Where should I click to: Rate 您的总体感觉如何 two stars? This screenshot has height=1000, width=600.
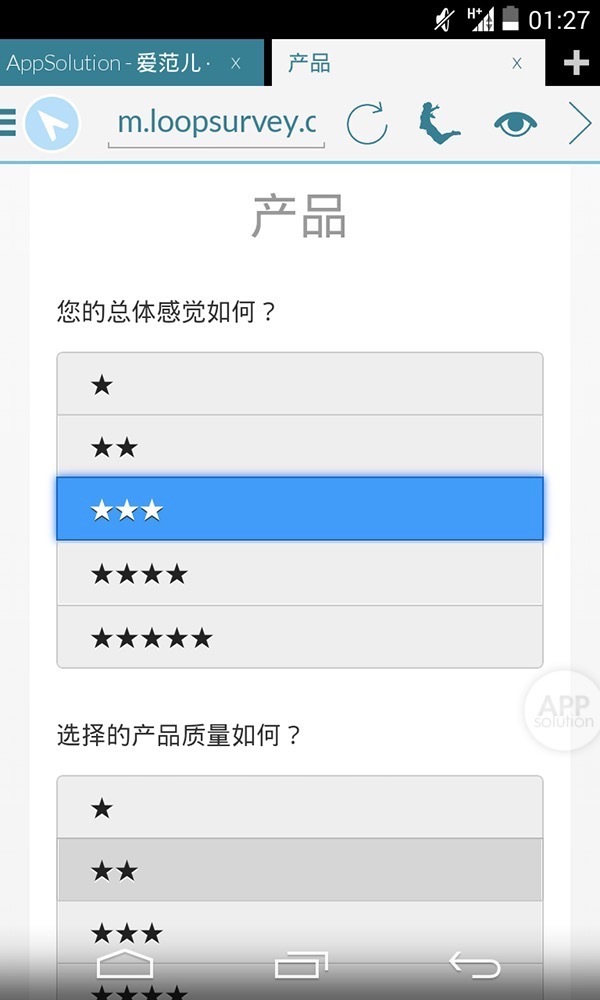tap(300, 447)
